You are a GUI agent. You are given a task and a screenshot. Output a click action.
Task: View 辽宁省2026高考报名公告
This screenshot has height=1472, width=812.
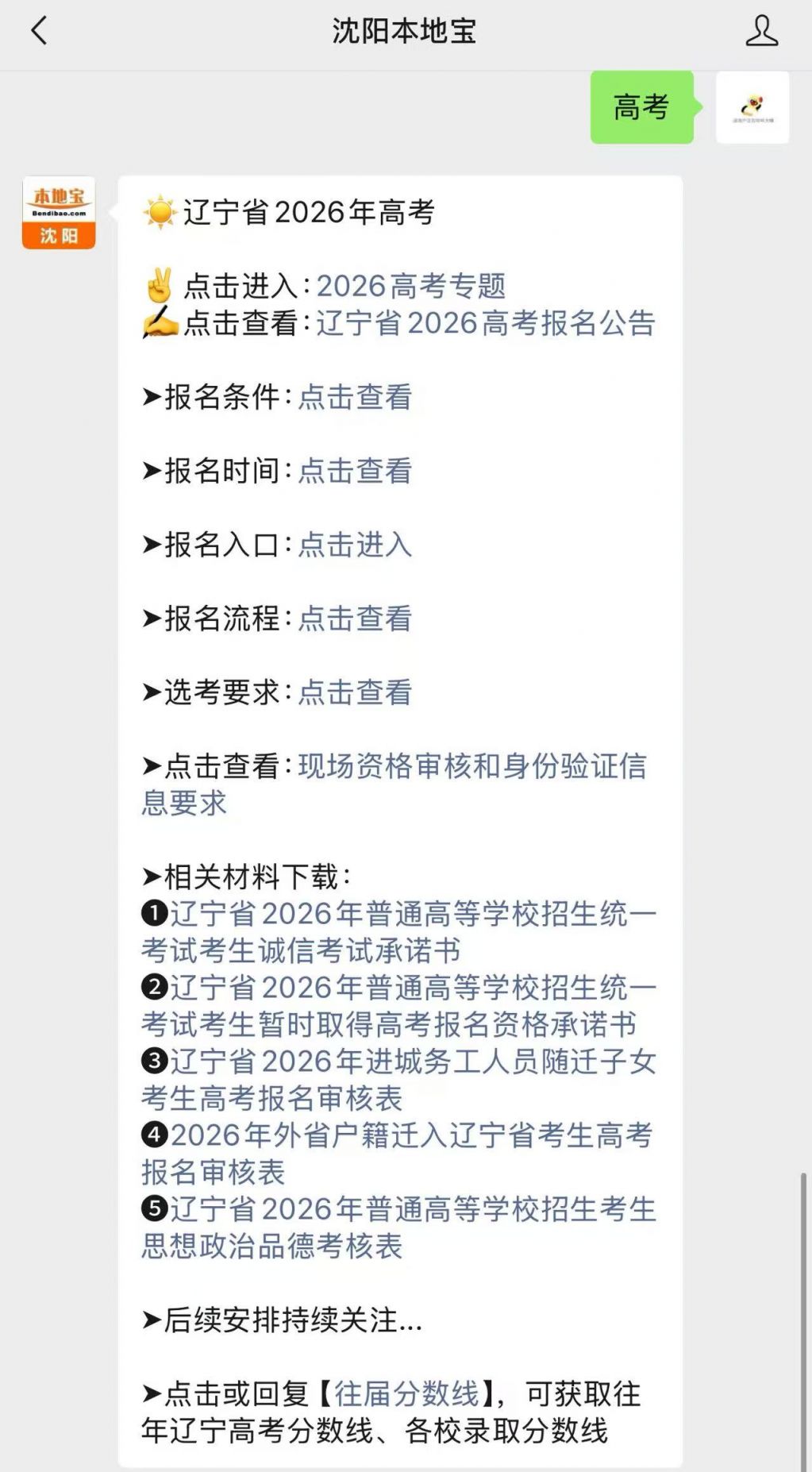[x=485, y=323]
